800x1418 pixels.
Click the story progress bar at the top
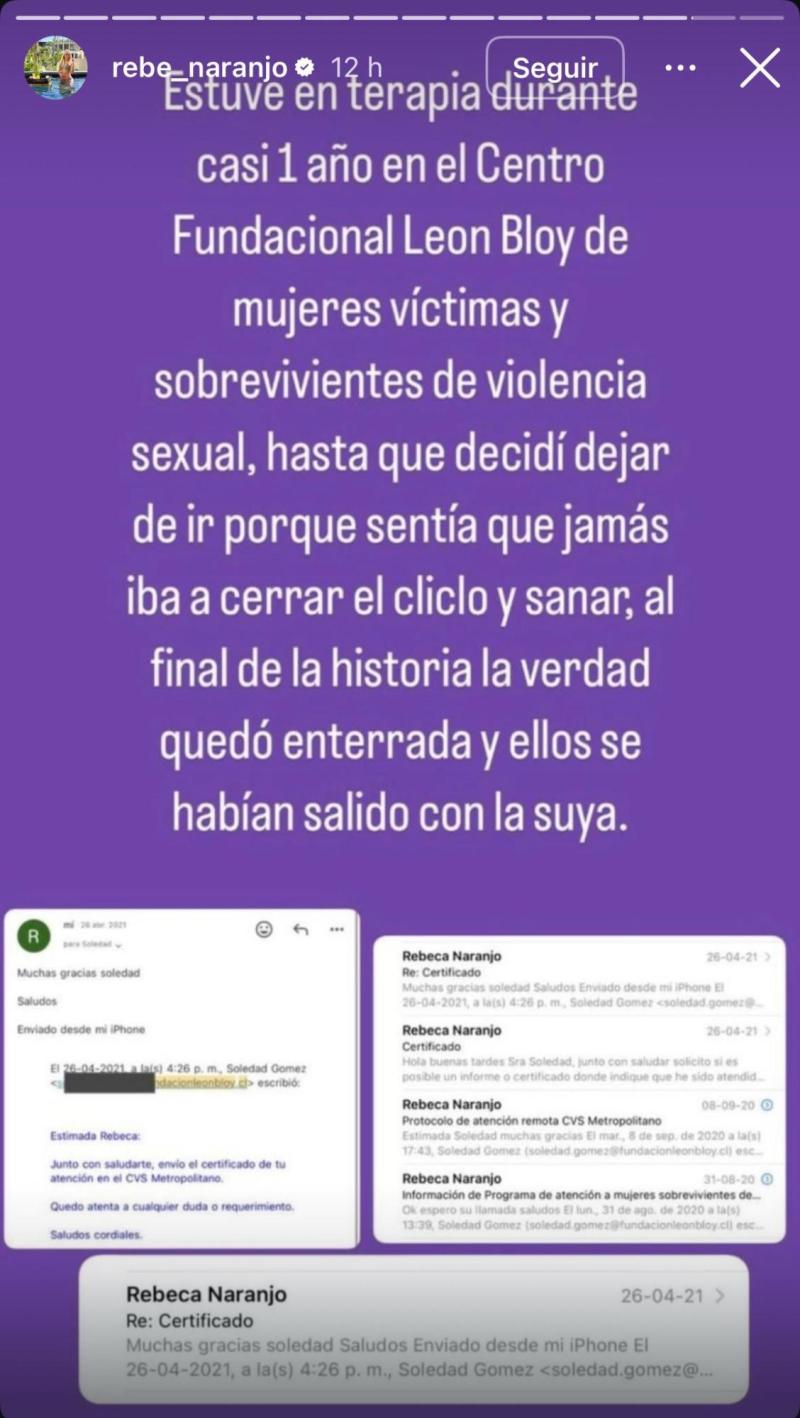pyautogui.click(x=400, y=14)
